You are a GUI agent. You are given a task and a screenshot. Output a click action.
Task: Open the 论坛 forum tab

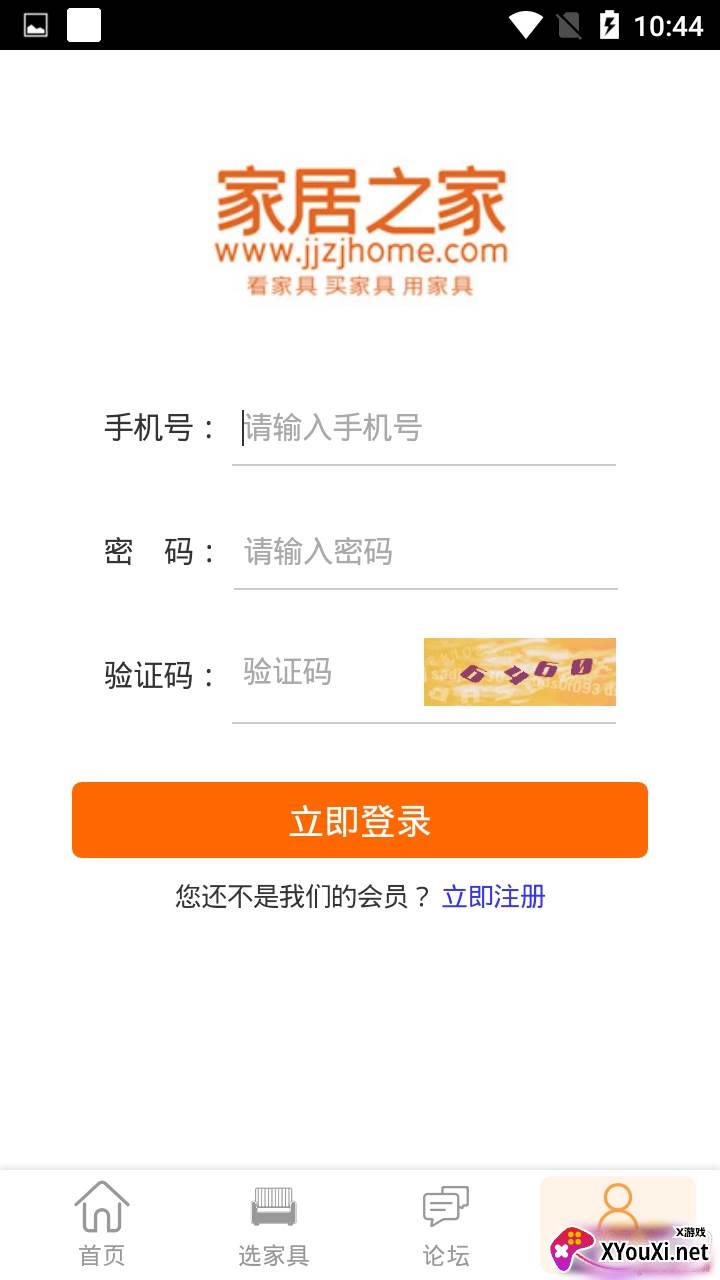pyautogui.click(x=446, y=1224)
